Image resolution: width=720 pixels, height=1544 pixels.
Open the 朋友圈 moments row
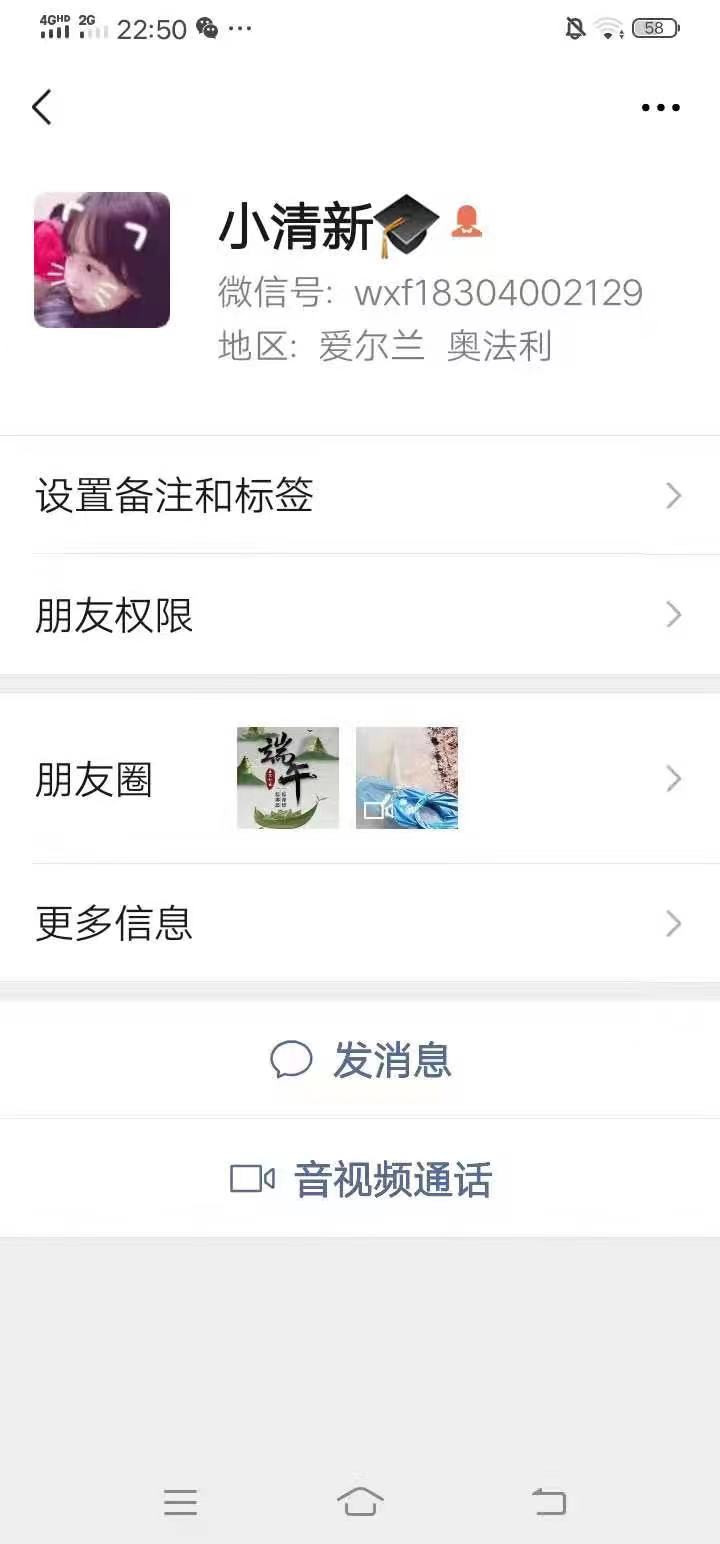pyautogui.click(x=360, y=778)
